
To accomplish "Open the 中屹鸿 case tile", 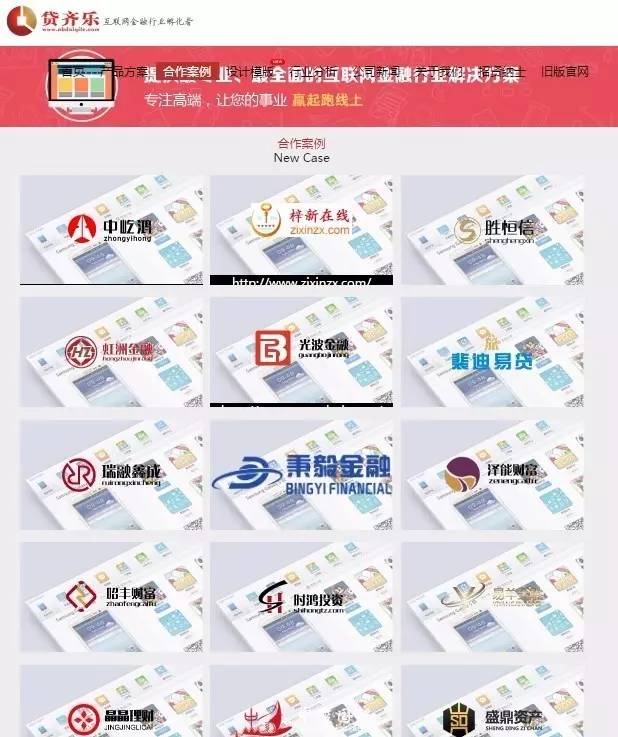I will click(113, 229).
